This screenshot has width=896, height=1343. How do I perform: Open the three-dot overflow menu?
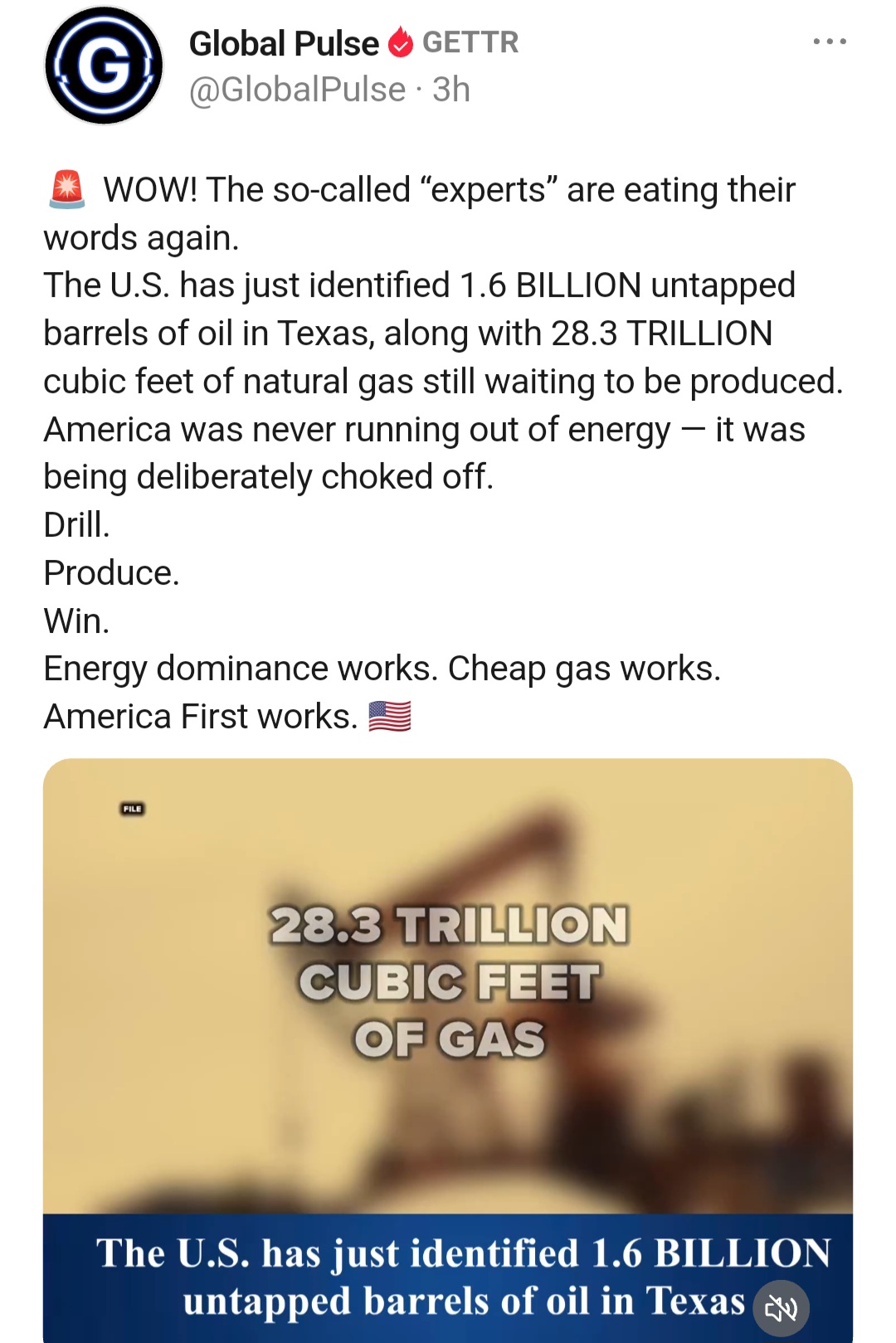[x=830, y=41]
